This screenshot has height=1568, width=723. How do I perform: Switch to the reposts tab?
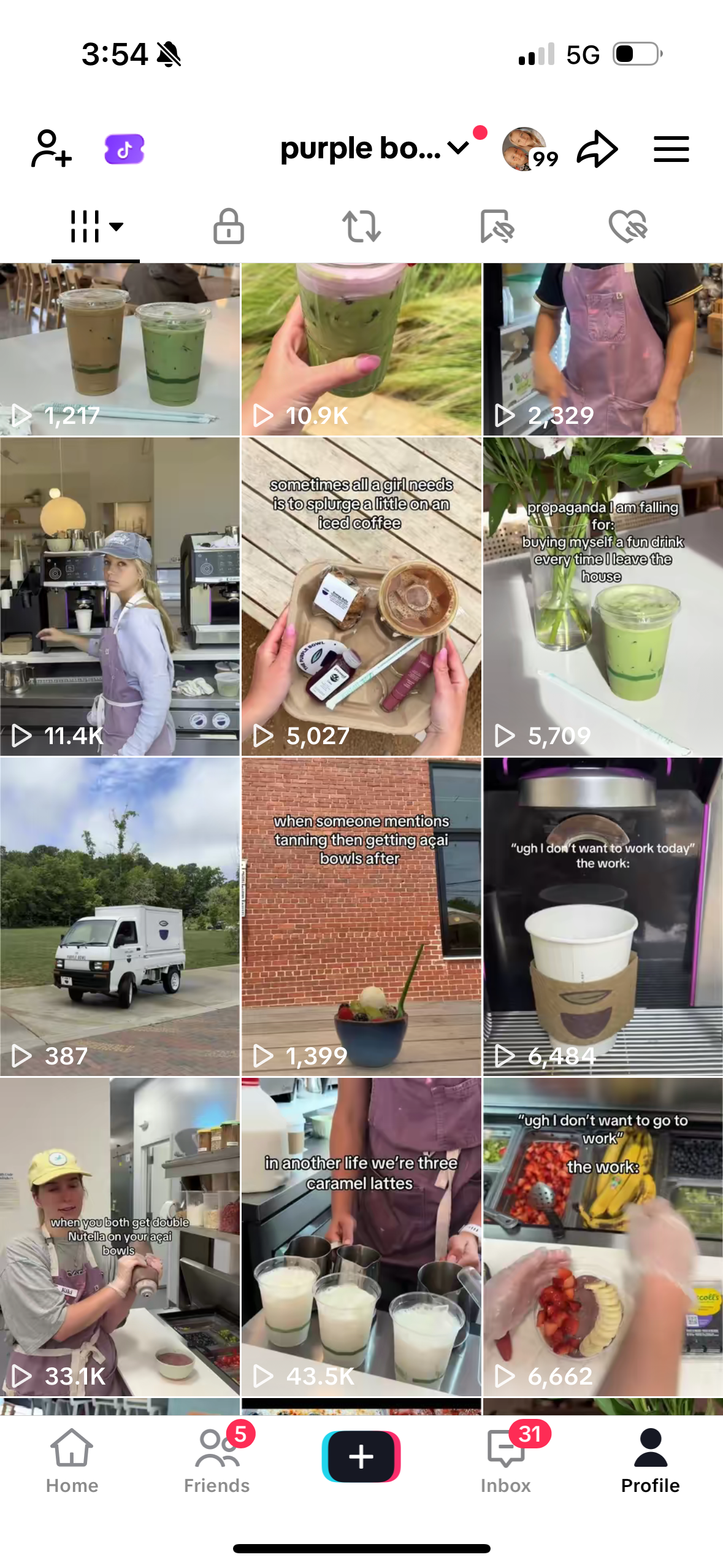click(x=362, y=226)
